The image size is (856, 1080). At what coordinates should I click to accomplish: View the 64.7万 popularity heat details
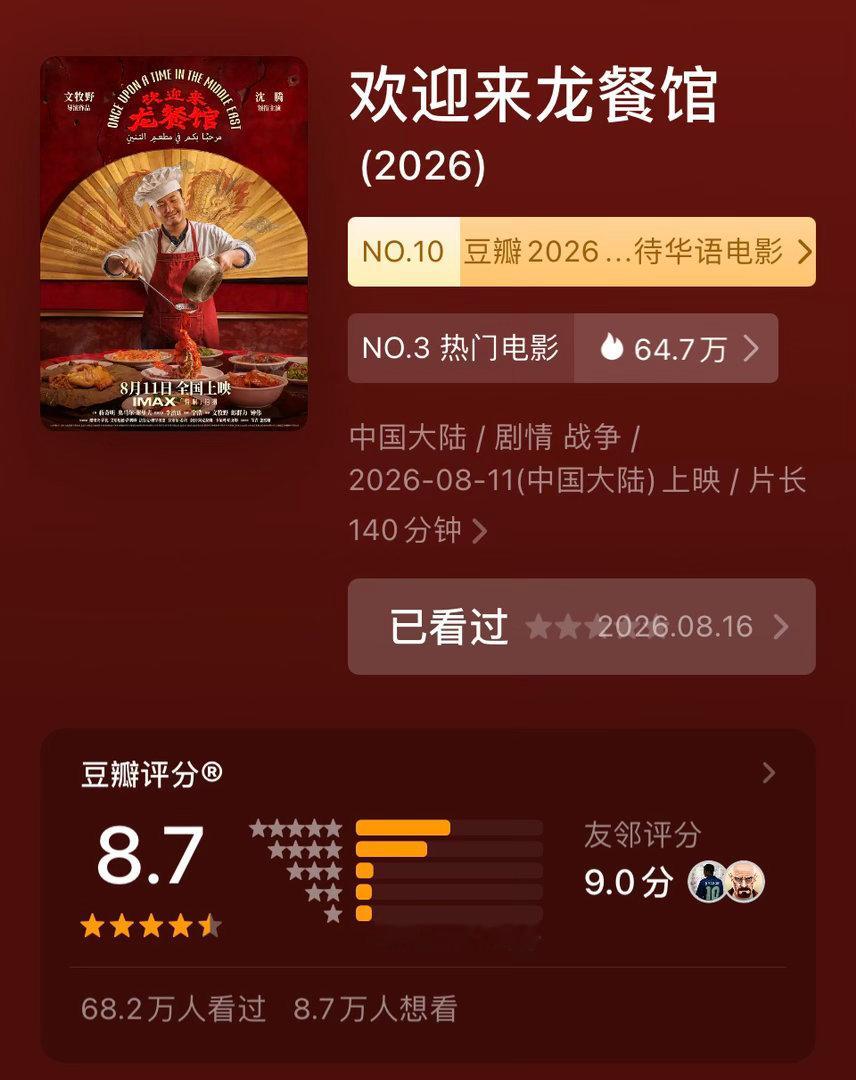tap(676, 348)
